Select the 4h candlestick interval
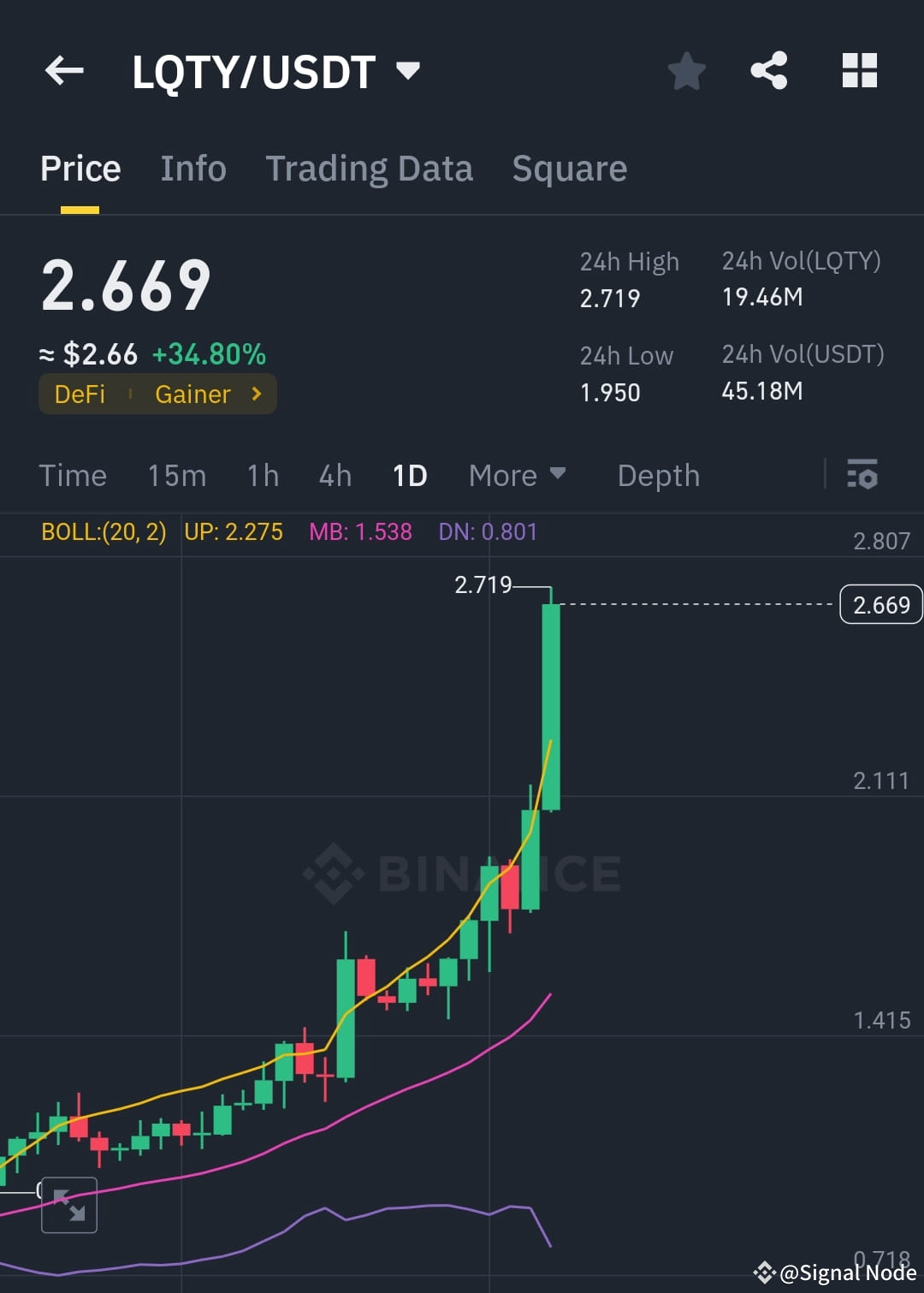Screen dimensions: 924x1293 point(335,476)
